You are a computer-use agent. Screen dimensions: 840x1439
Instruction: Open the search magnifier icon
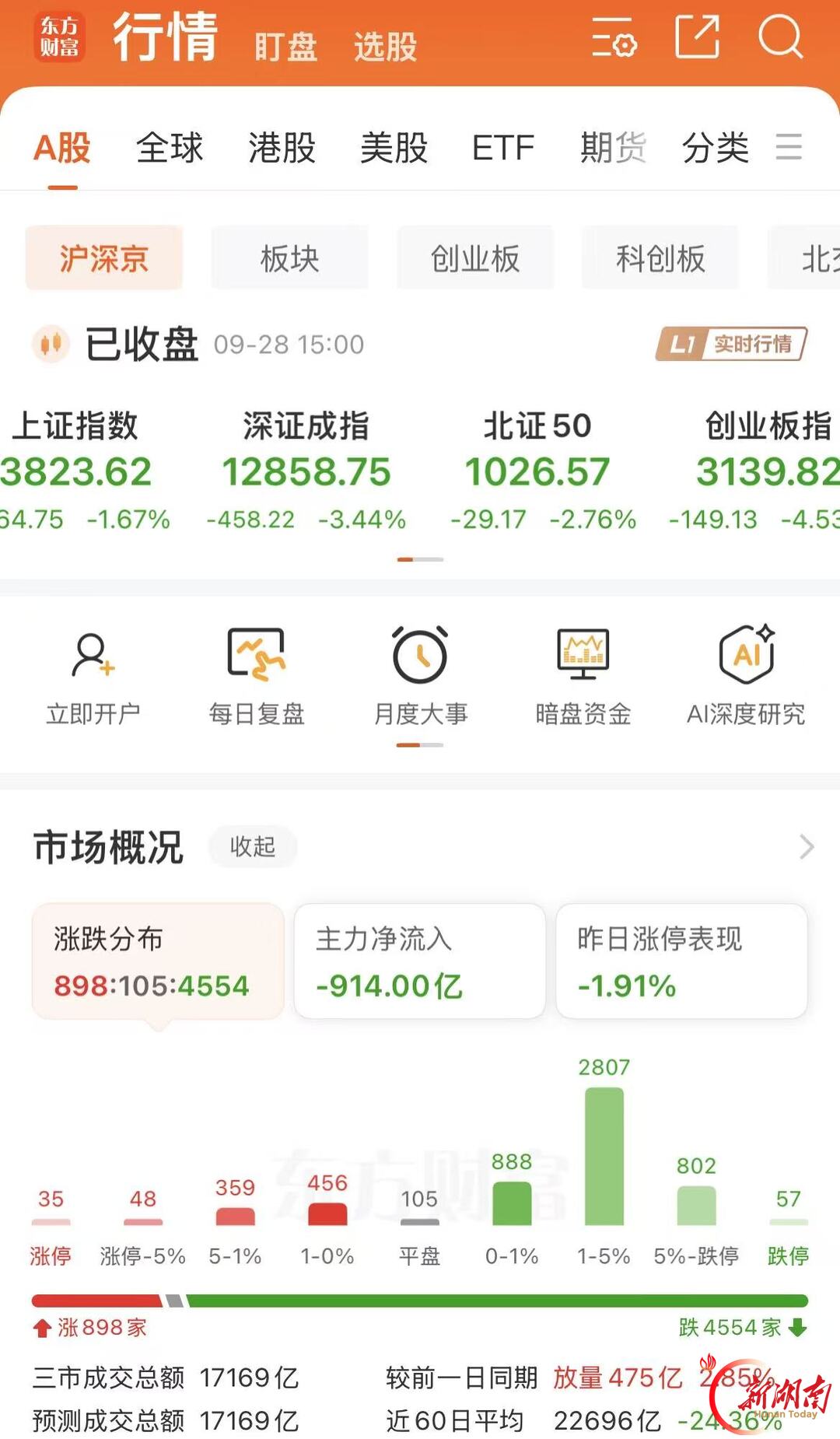click(780, 37)
